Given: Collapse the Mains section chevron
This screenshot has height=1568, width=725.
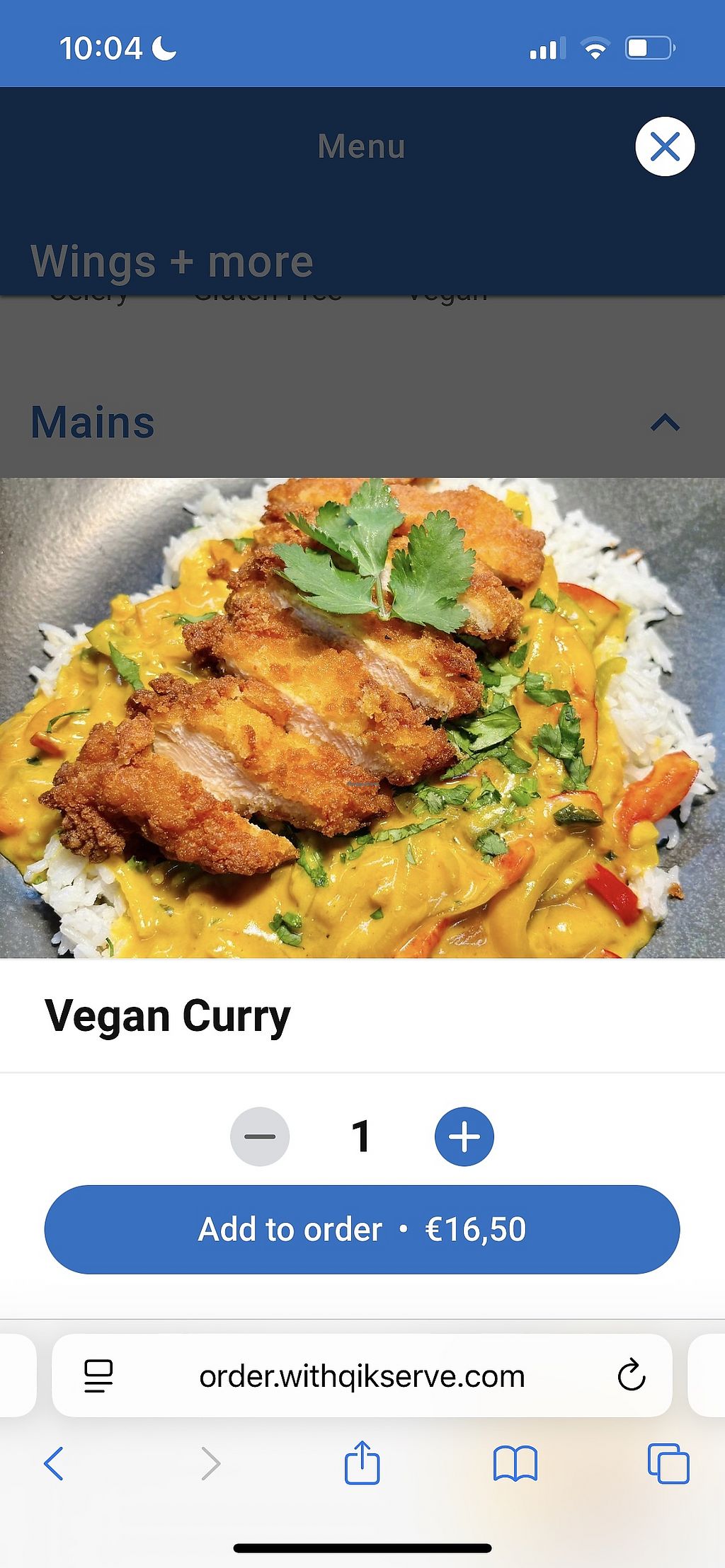Looking at the screenshot, I should pos(665,423).
